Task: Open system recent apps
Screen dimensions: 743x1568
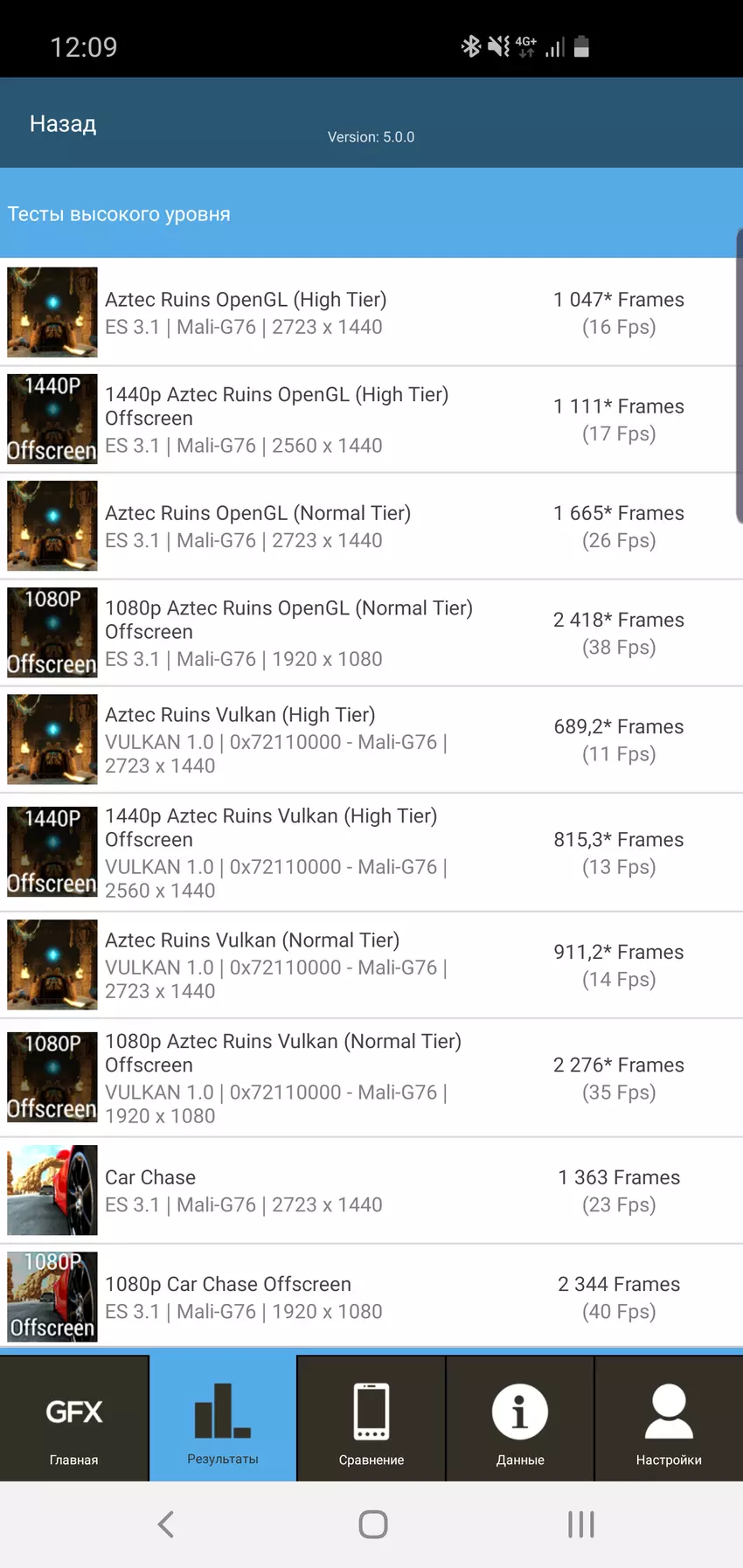Action: [x=580, y=1524]
